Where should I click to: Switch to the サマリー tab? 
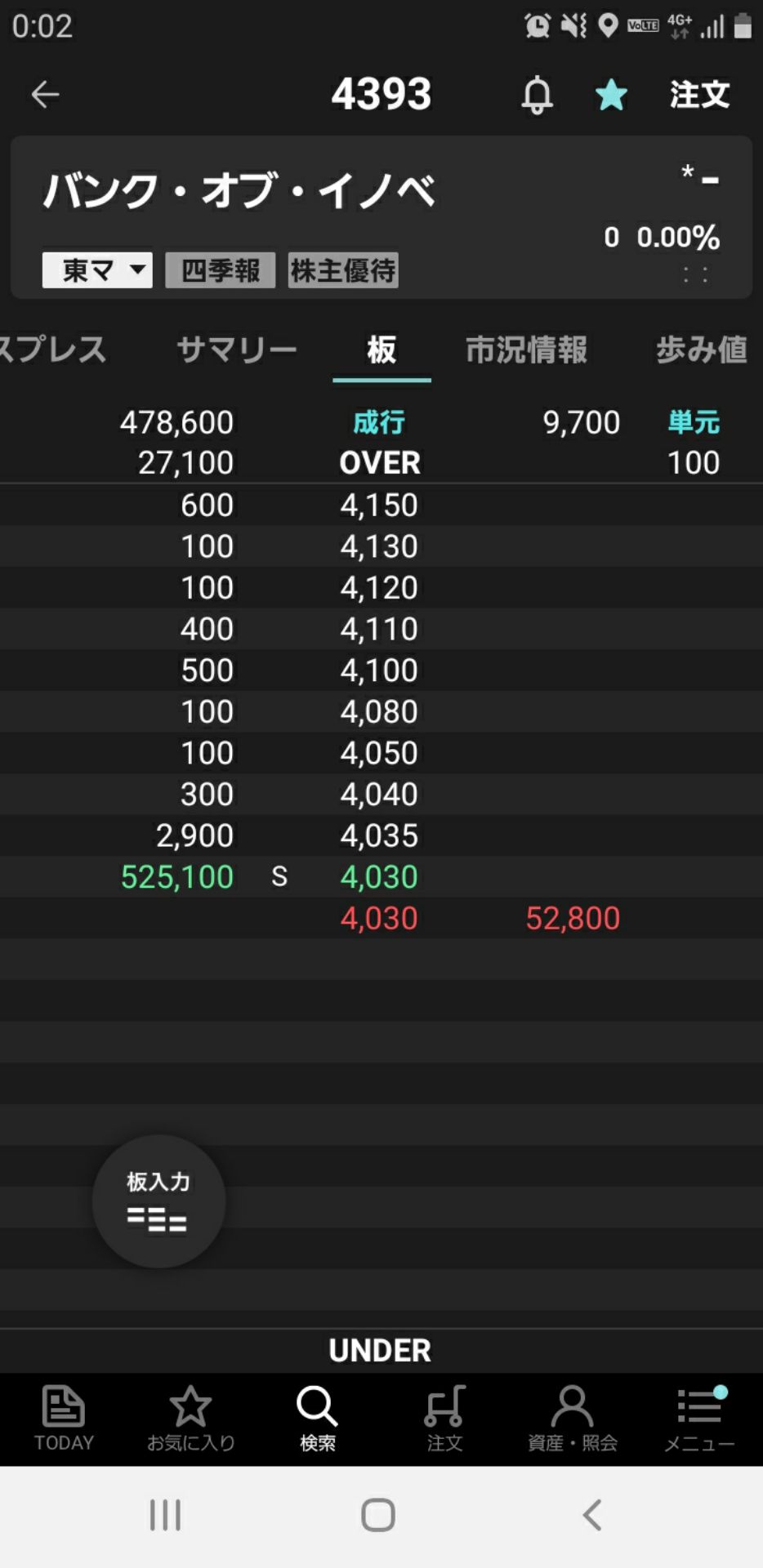(x=237, y=350)
